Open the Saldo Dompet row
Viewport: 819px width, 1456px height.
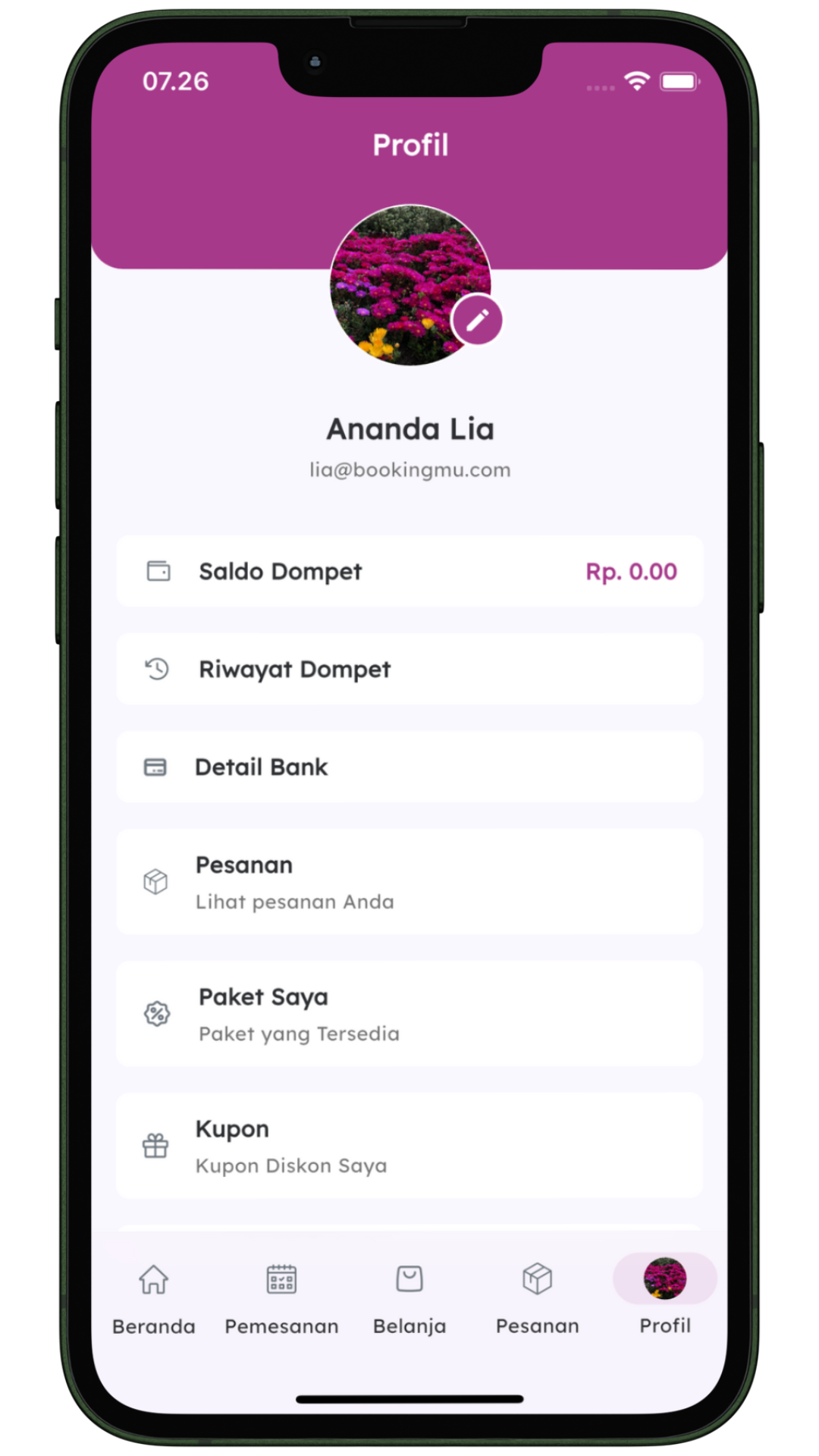pos(409,571)
